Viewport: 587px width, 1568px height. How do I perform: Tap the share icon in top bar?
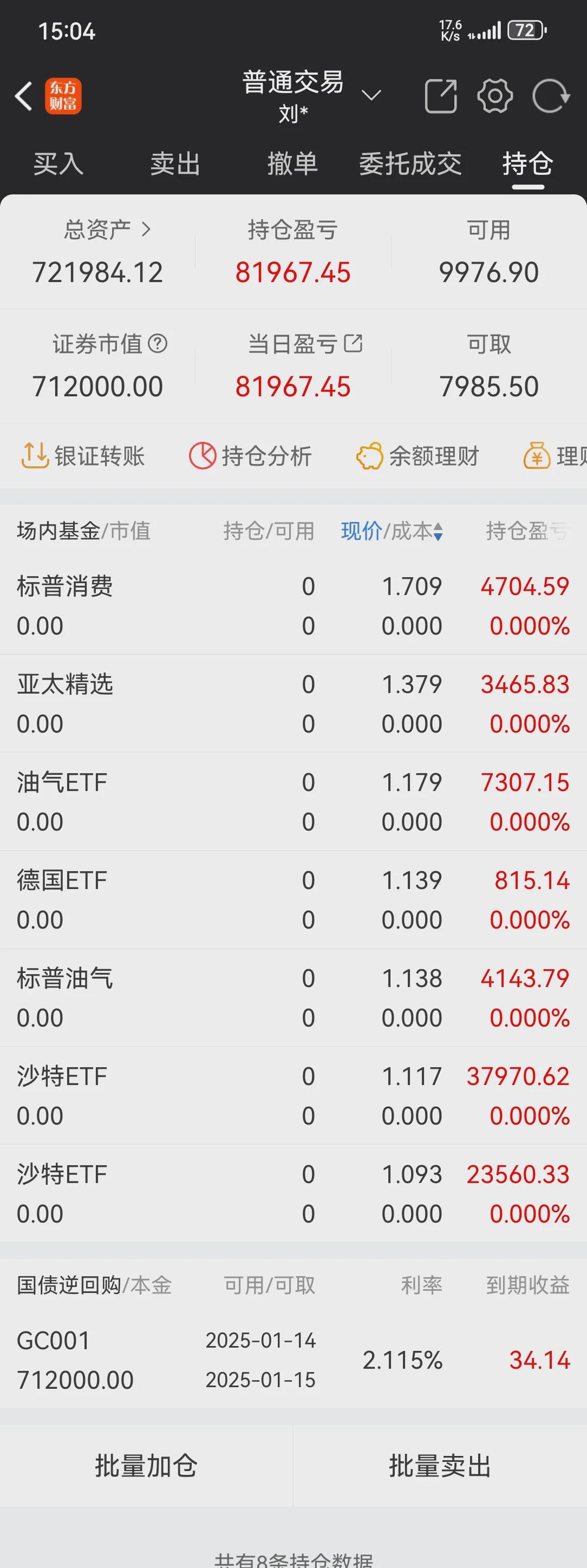tap(441, 96)
